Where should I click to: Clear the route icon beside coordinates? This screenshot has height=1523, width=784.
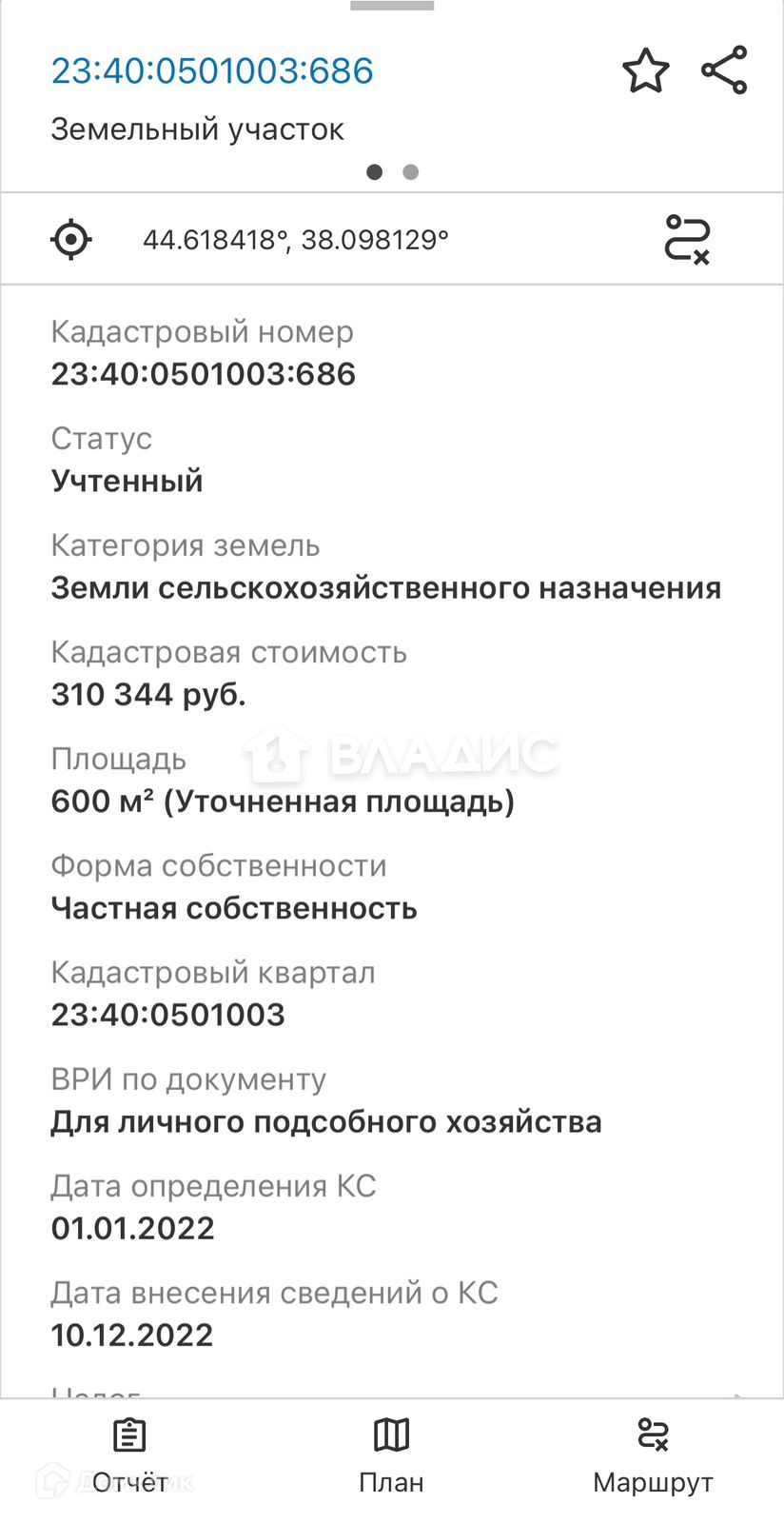(687, 239)
